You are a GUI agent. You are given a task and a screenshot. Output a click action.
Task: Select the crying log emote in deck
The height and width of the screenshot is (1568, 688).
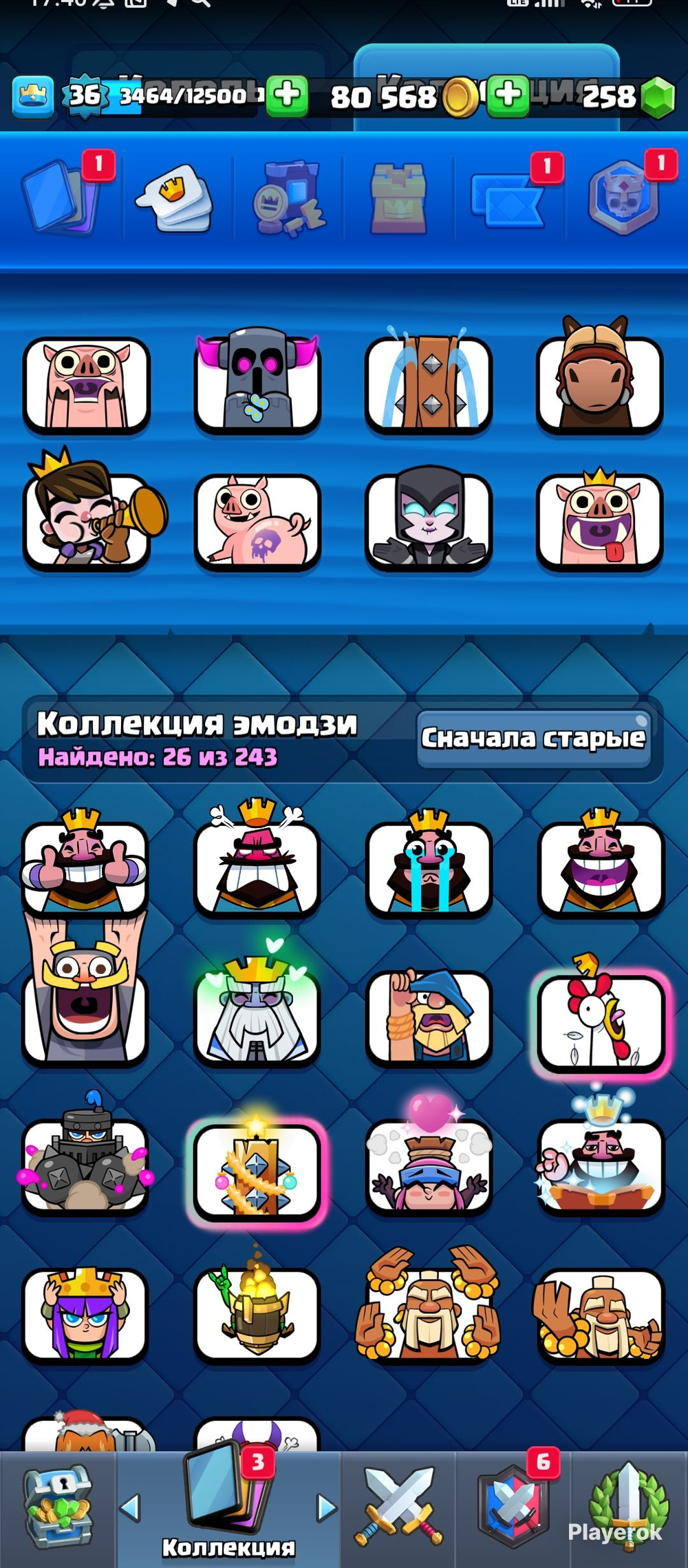(x=429, y=383)
